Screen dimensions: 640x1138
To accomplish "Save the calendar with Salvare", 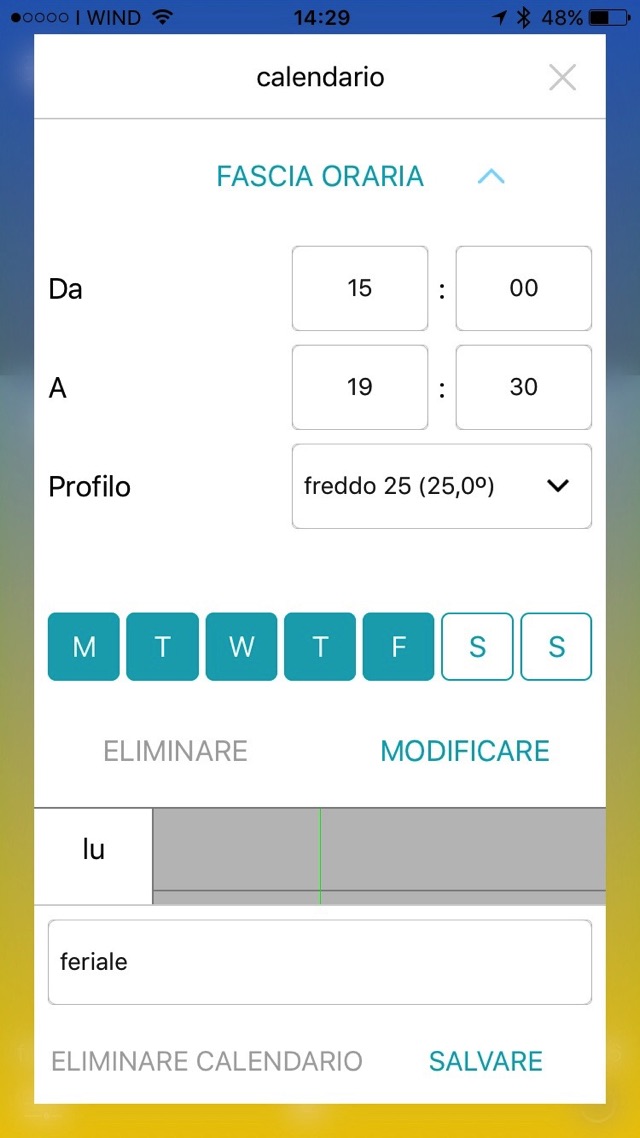I will pos(485,1061).
